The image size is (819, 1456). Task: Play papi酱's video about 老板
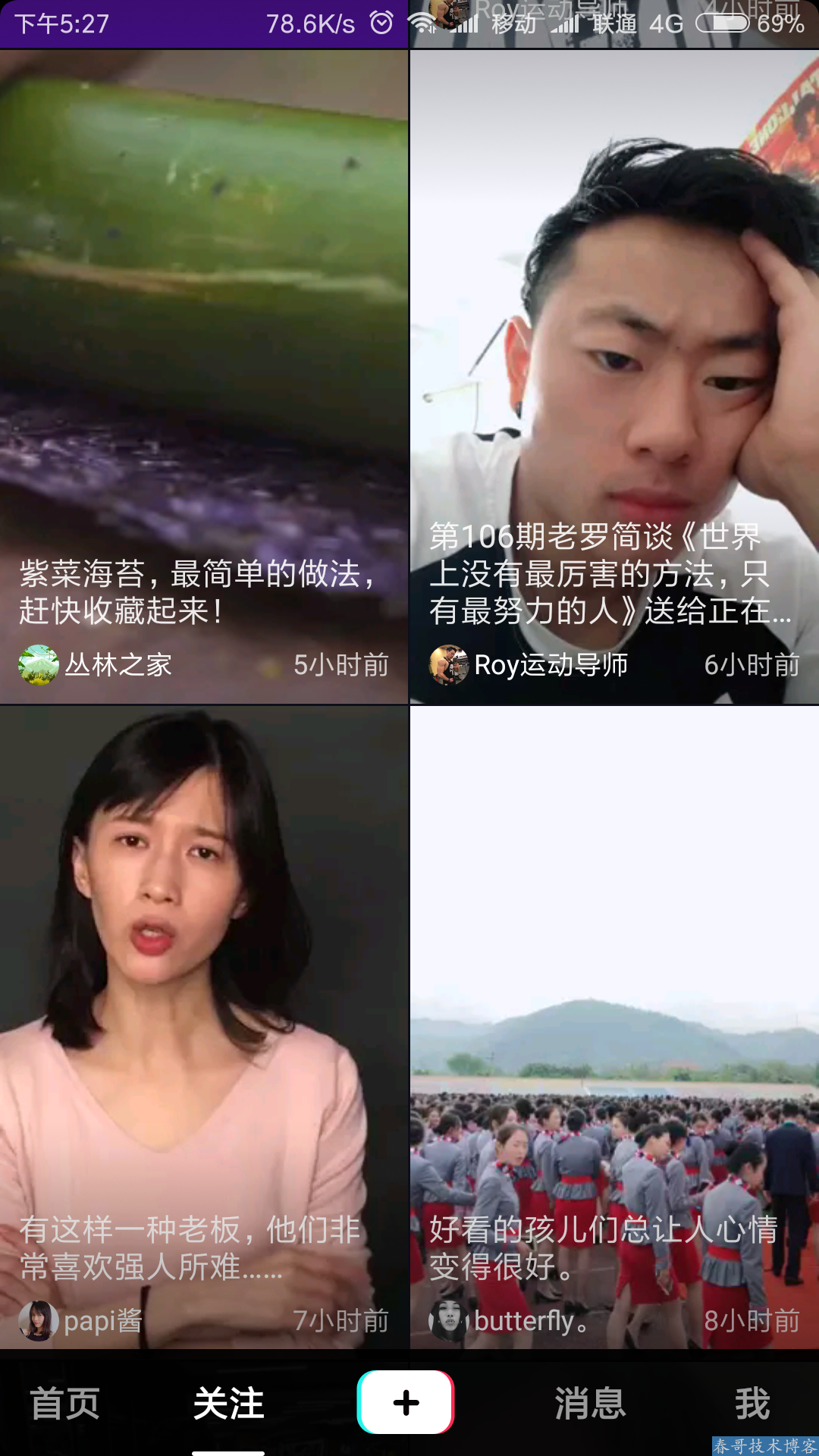pyautogui.click(x=203, y=986)
